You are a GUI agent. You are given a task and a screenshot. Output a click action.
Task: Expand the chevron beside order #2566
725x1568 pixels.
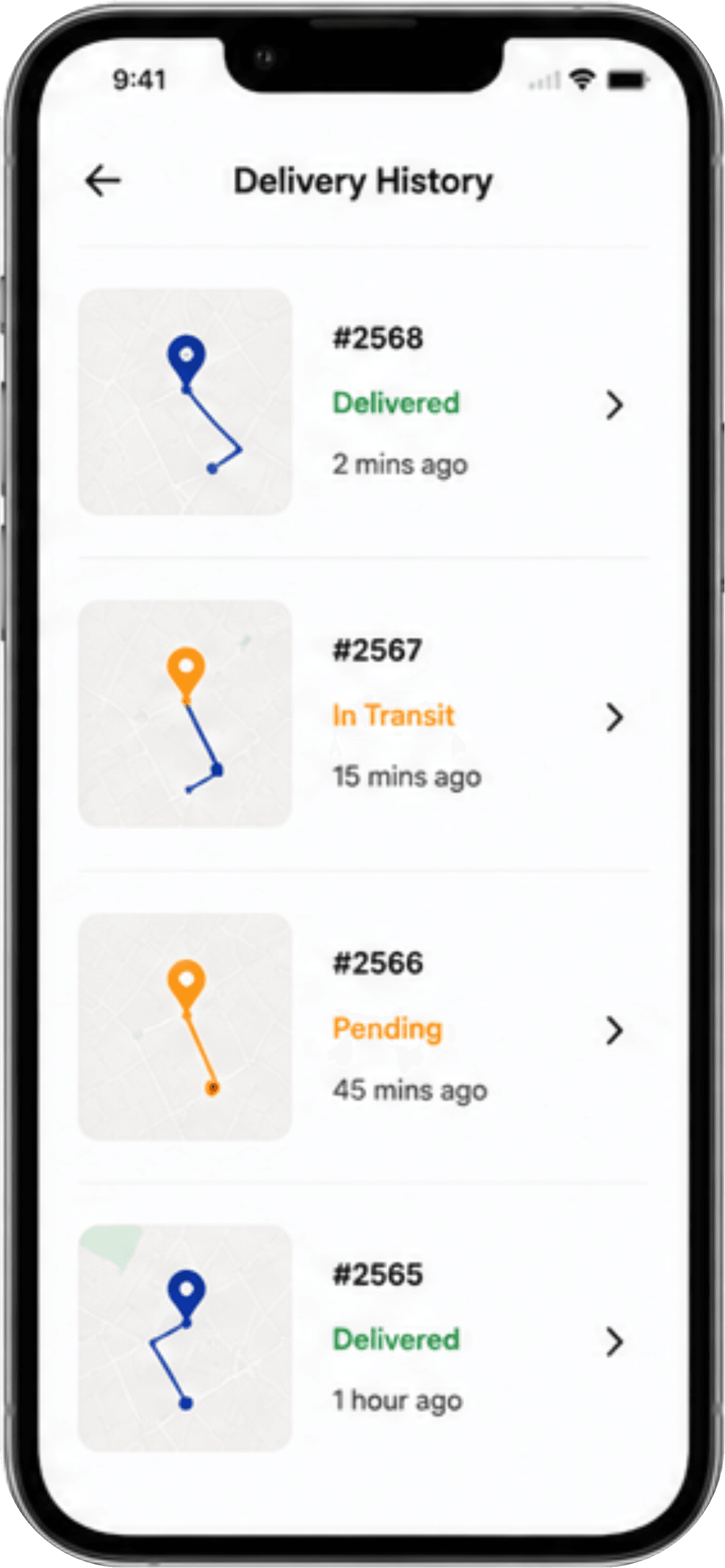coord(614,1030)
